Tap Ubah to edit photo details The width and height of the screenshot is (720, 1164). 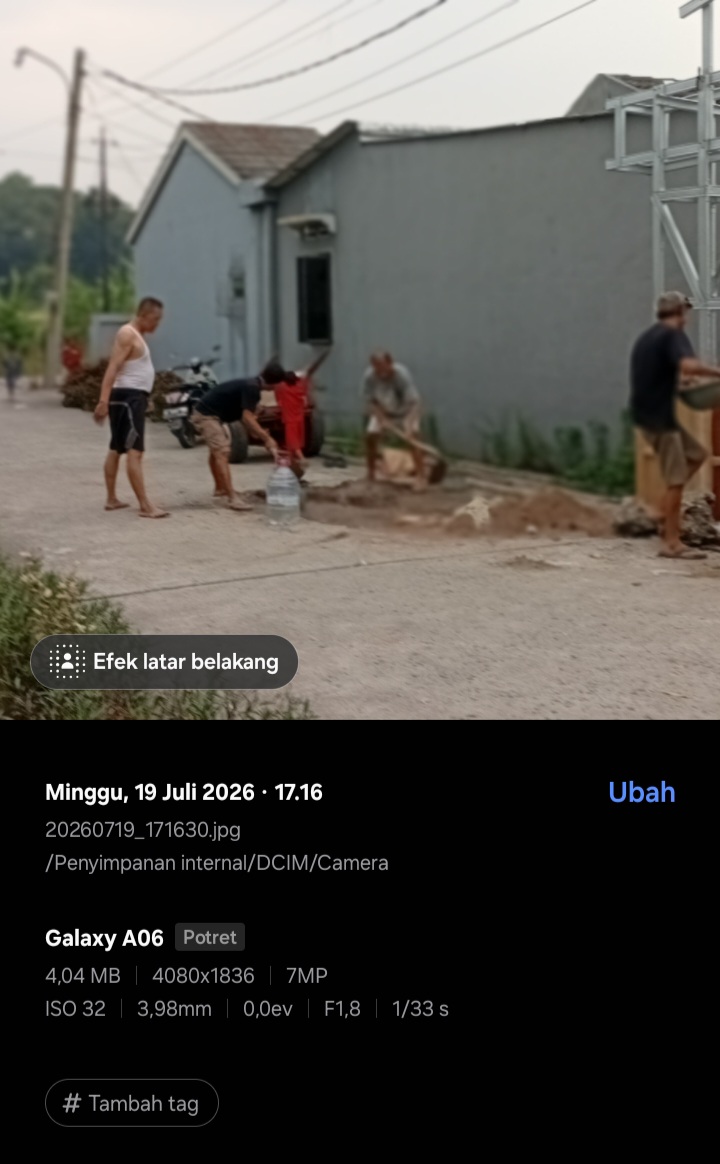click(x=641, y=792)
